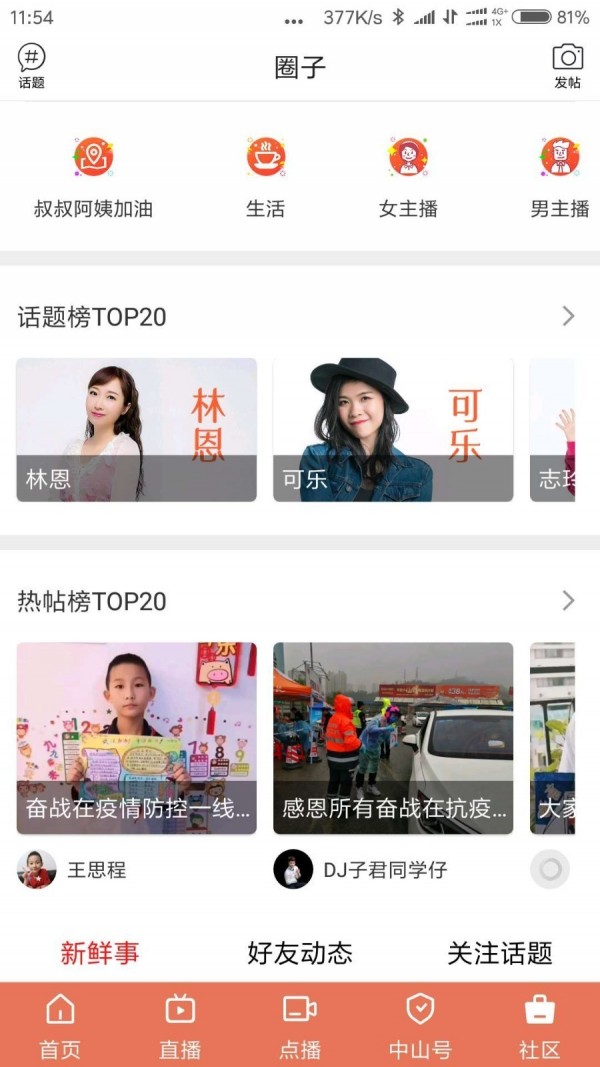Expand the 话题榜TOP20 list
This screenshot has width=600, height=1067.
(x=568, y=317)
